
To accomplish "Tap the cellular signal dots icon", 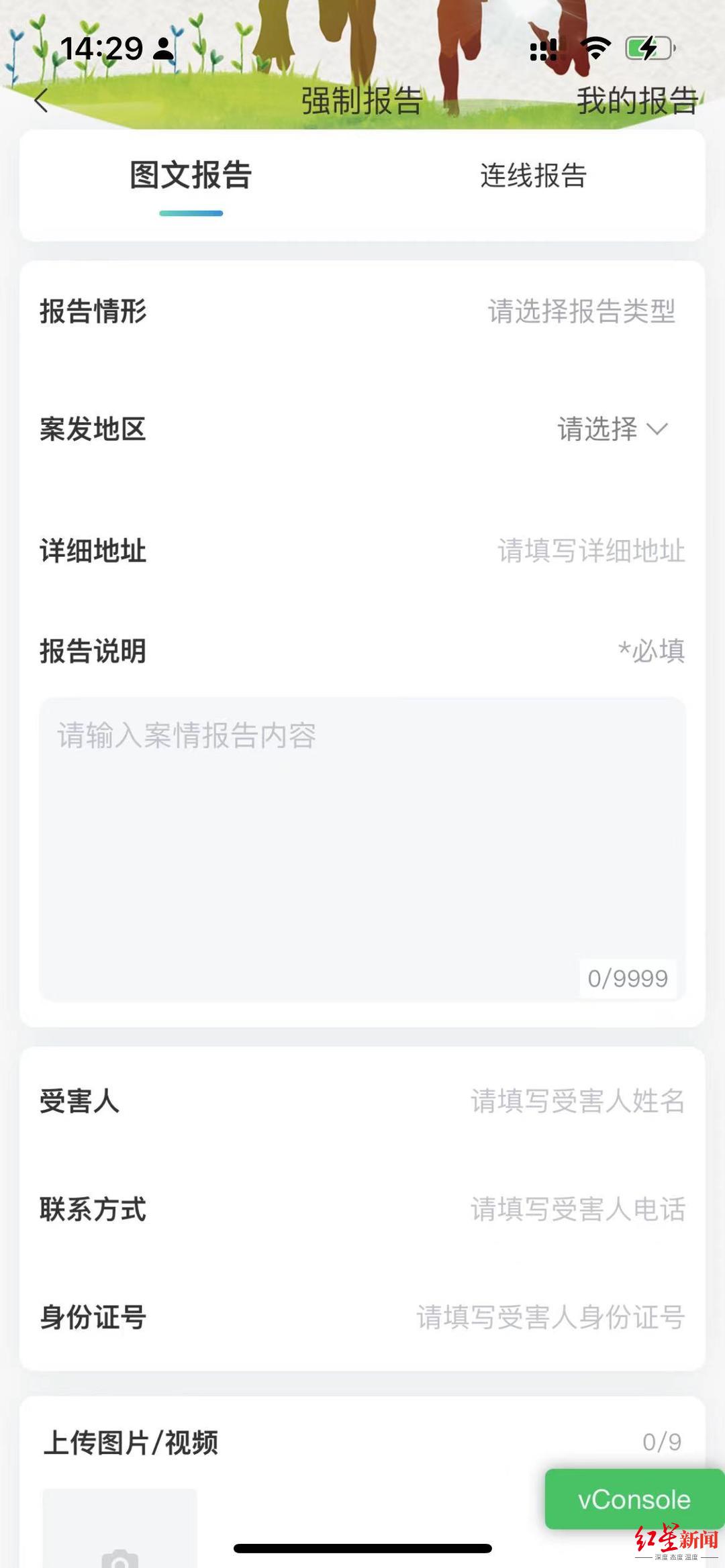I will click(545, 47).
